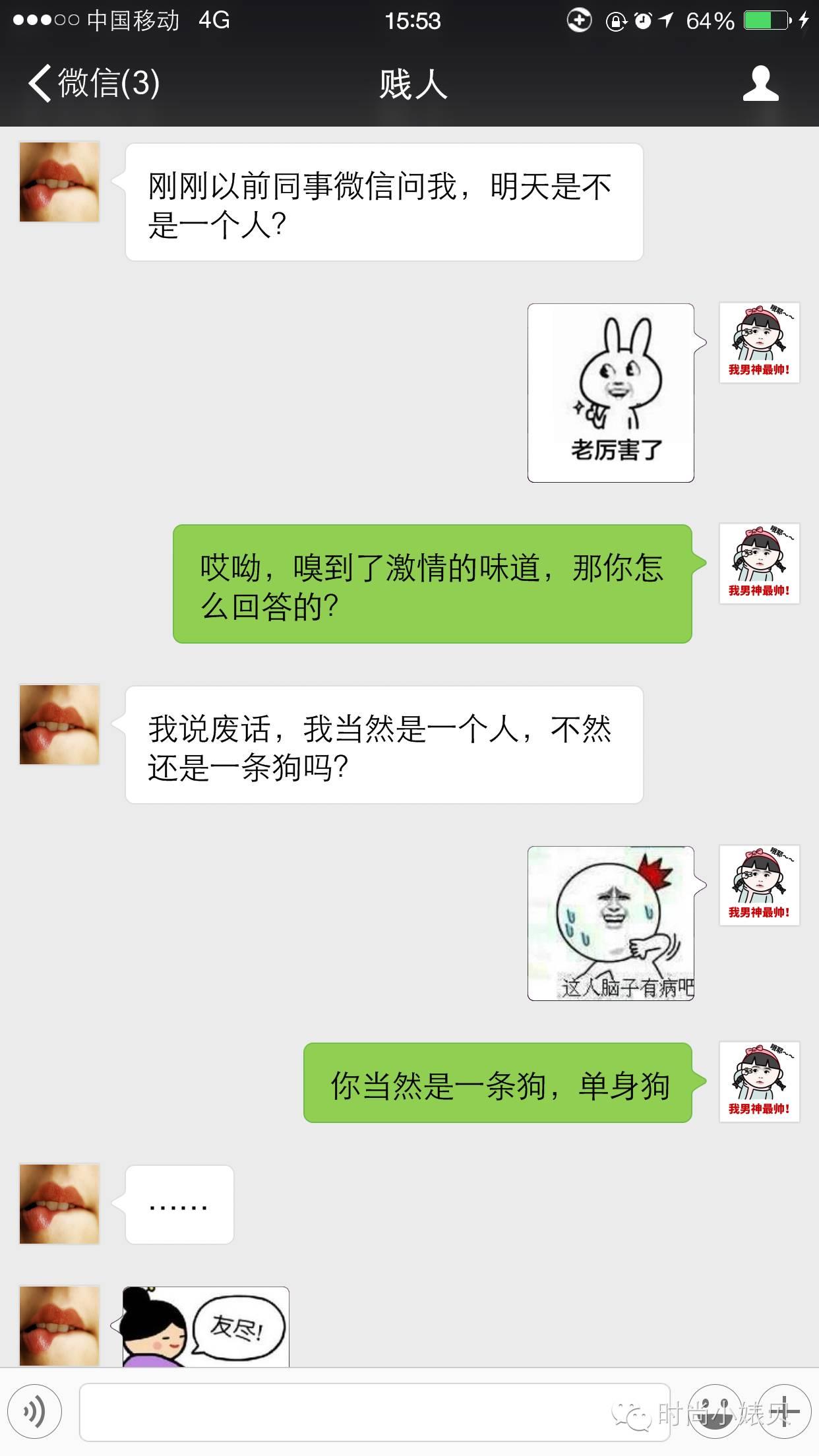Toggle location services arrow in status bar
Viewport: 819px width, 1456px height.
tap(664, 21)
